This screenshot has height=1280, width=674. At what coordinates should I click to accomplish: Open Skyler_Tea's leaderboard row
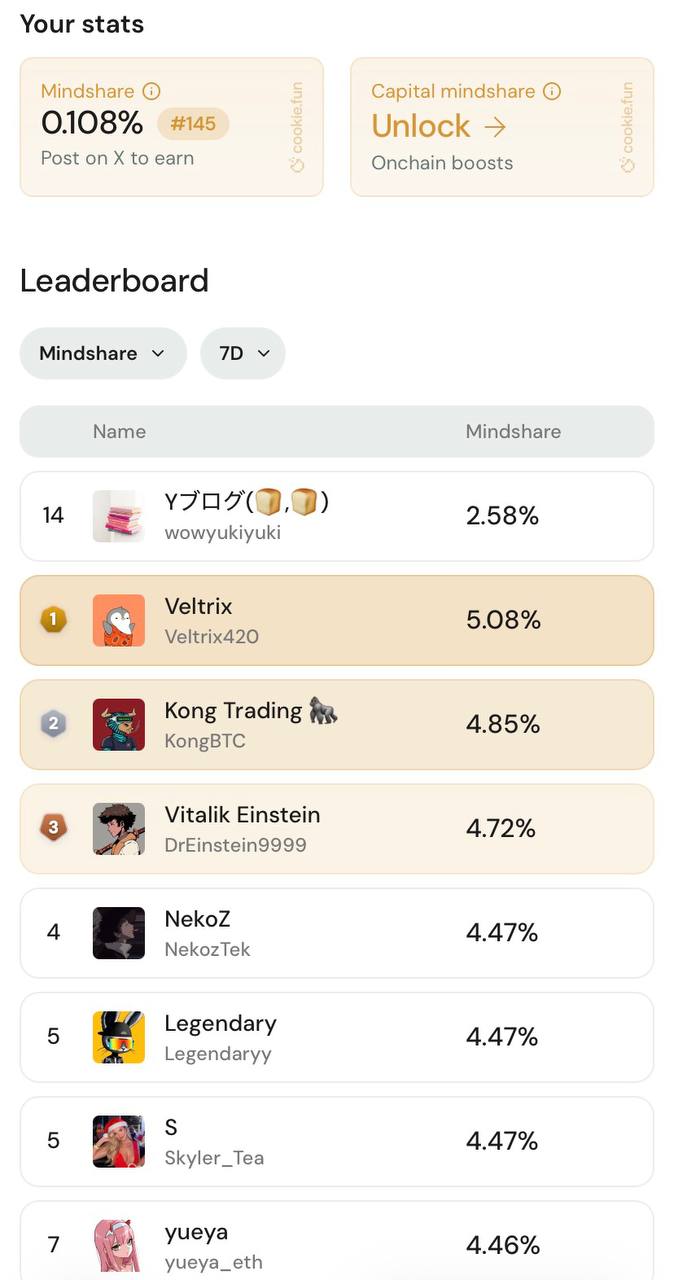tap(336, 1141)
